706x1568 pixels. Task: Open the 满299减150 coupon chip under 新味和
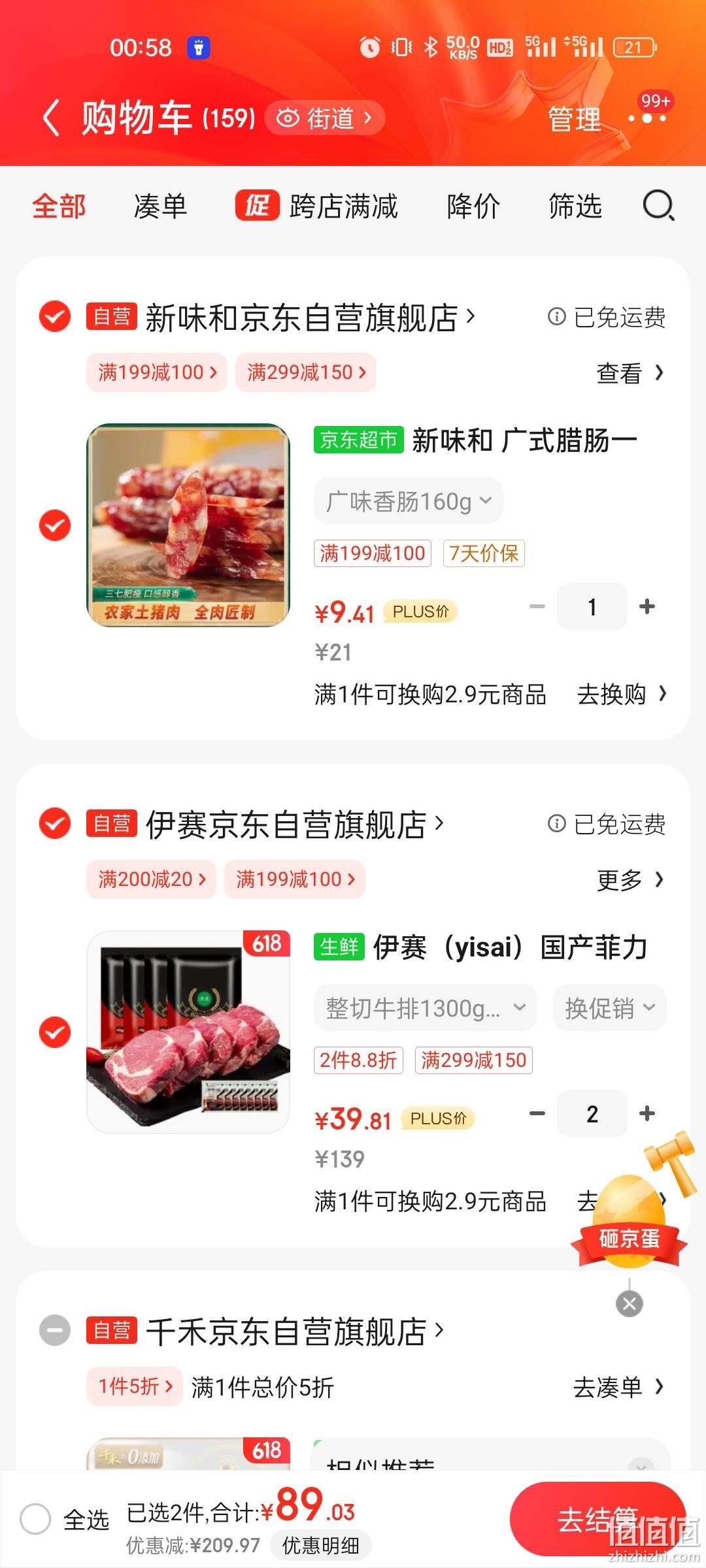(306, 372)
